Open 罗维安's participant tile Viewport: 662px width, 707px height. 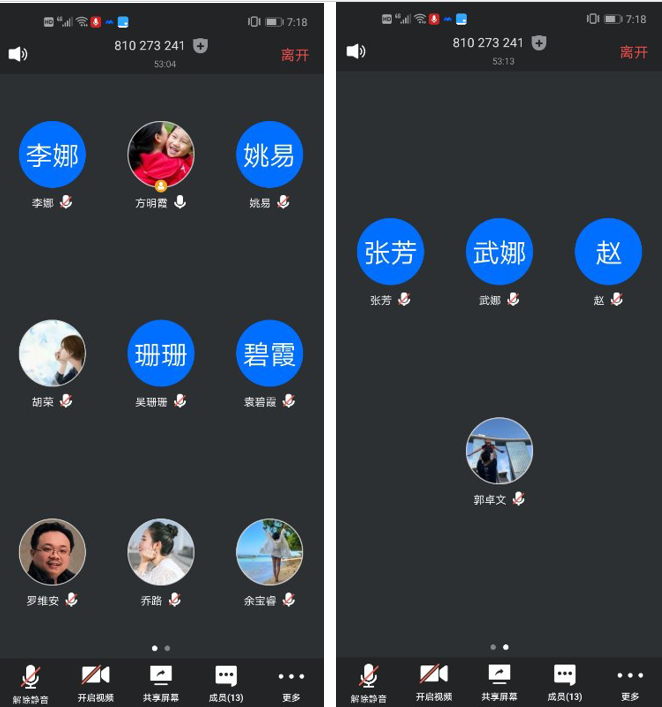tap(52, 551)
